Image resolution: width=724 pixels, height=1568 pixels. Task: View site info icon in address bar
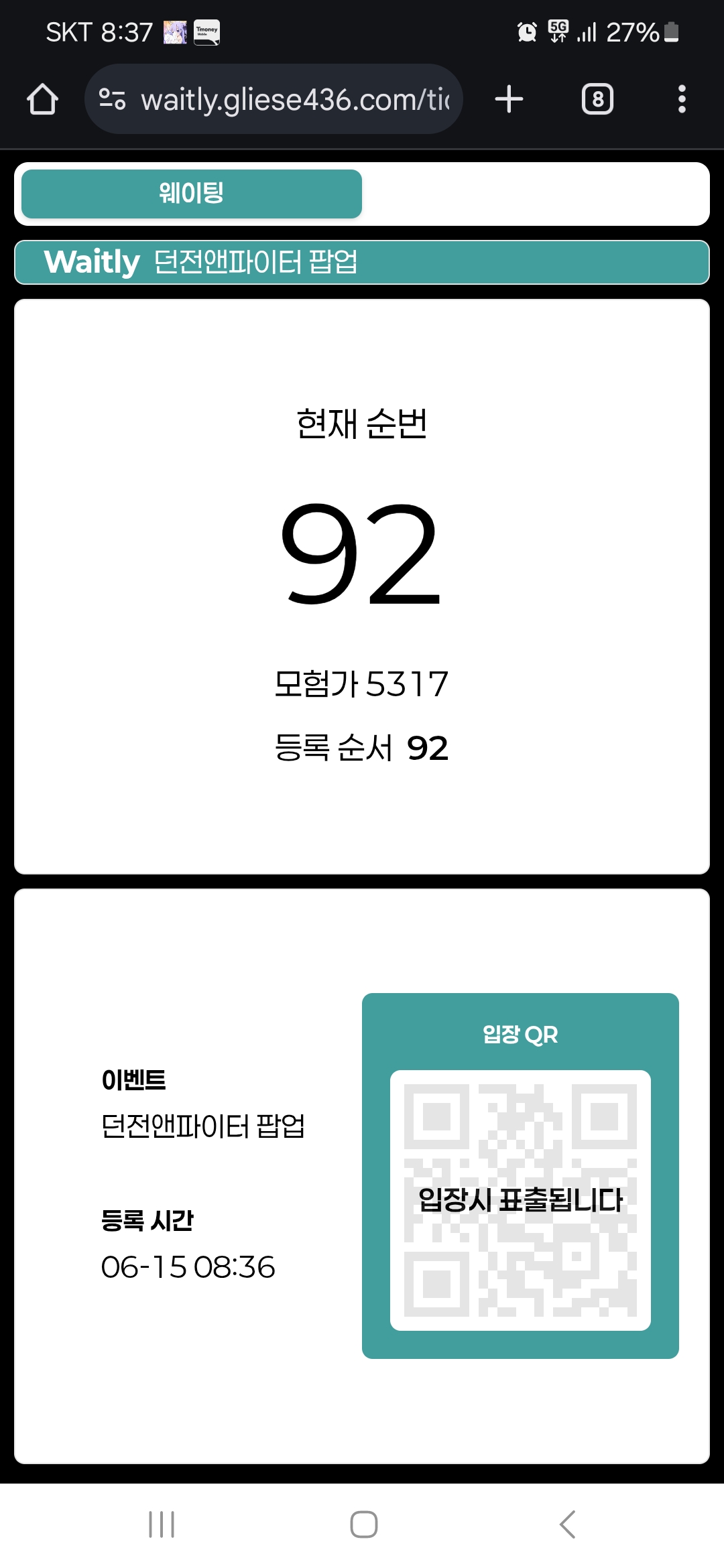[112, 99]
